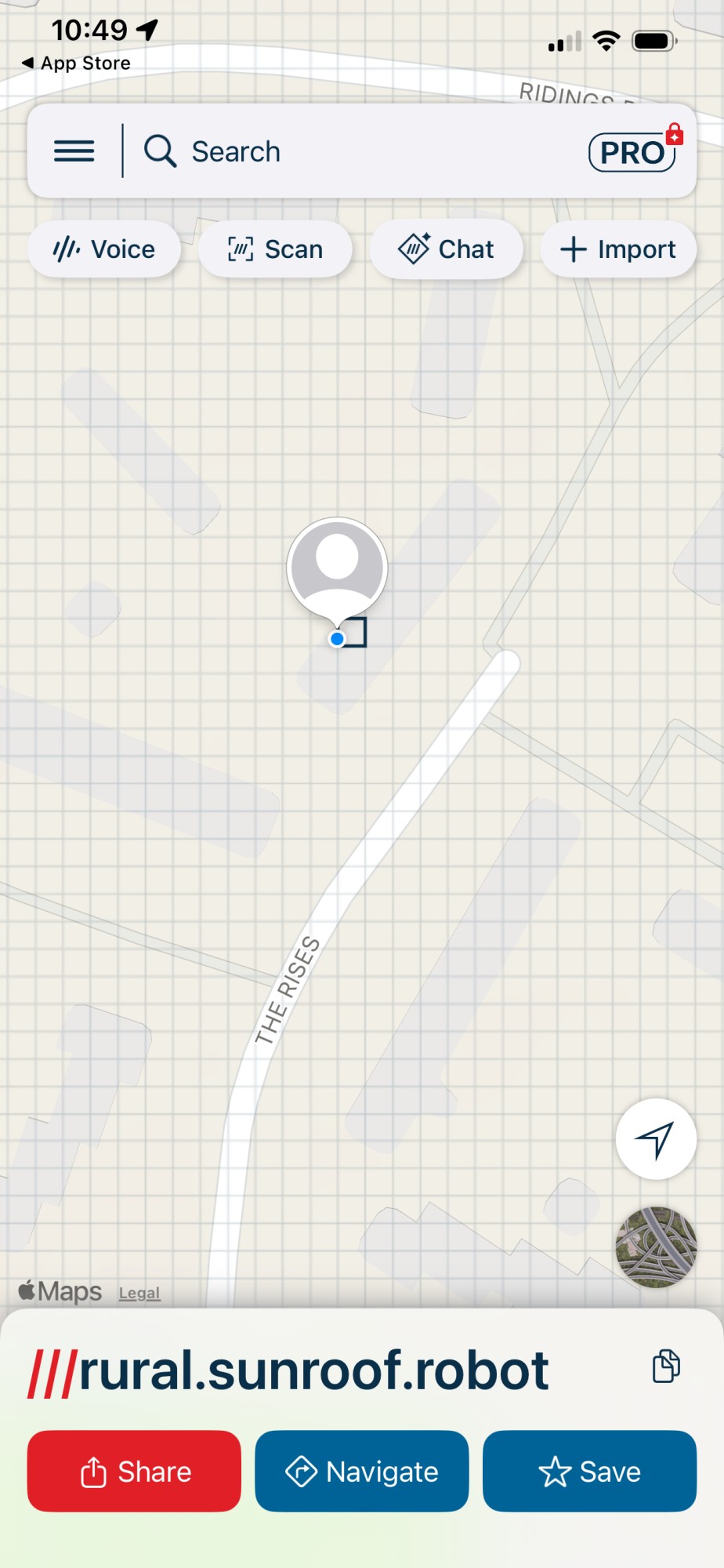The width and height of the screenshot is (724, 1568).
Task: Open the Scan chip
Action: (x=275, y=249)
